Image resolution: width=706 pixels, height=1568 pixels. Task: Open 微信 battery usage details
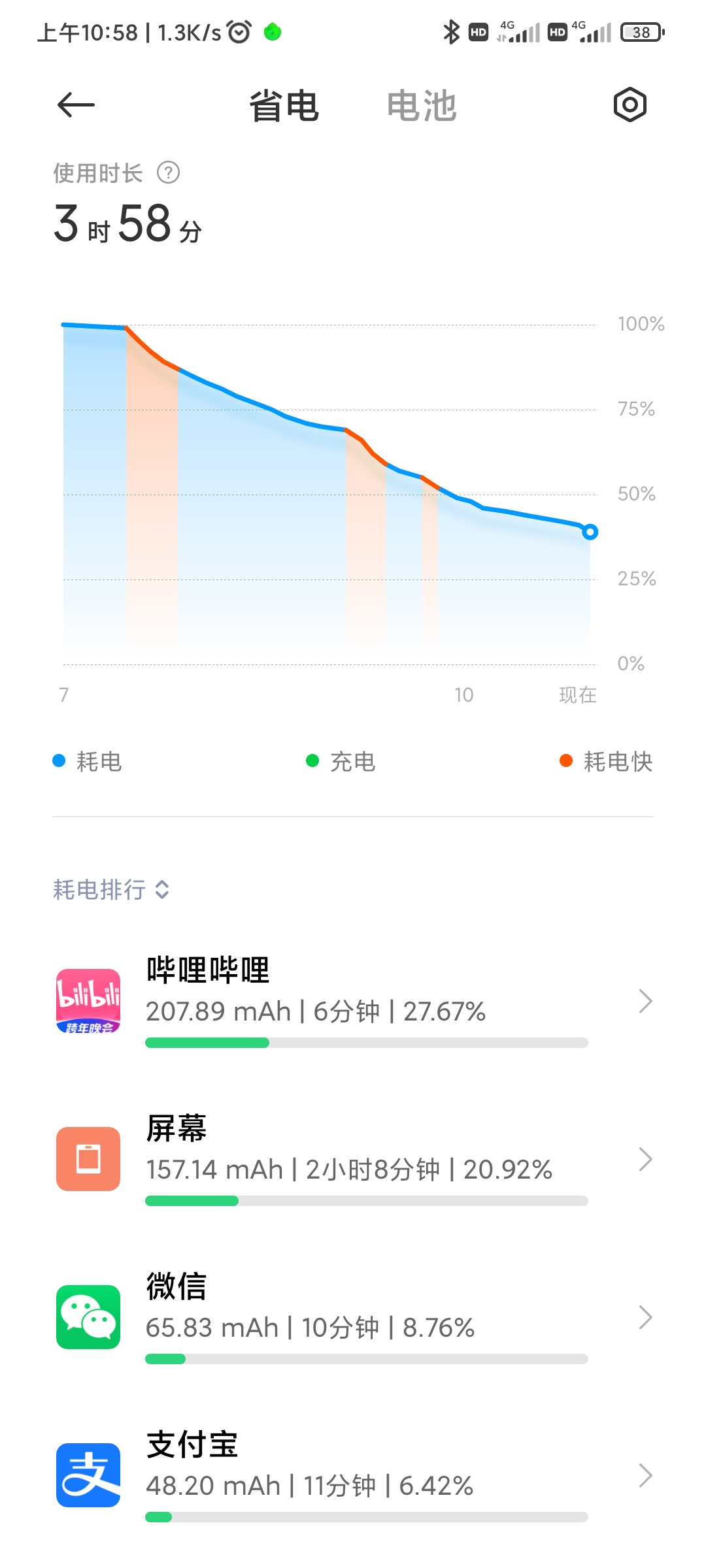[x=353, y=1317]
